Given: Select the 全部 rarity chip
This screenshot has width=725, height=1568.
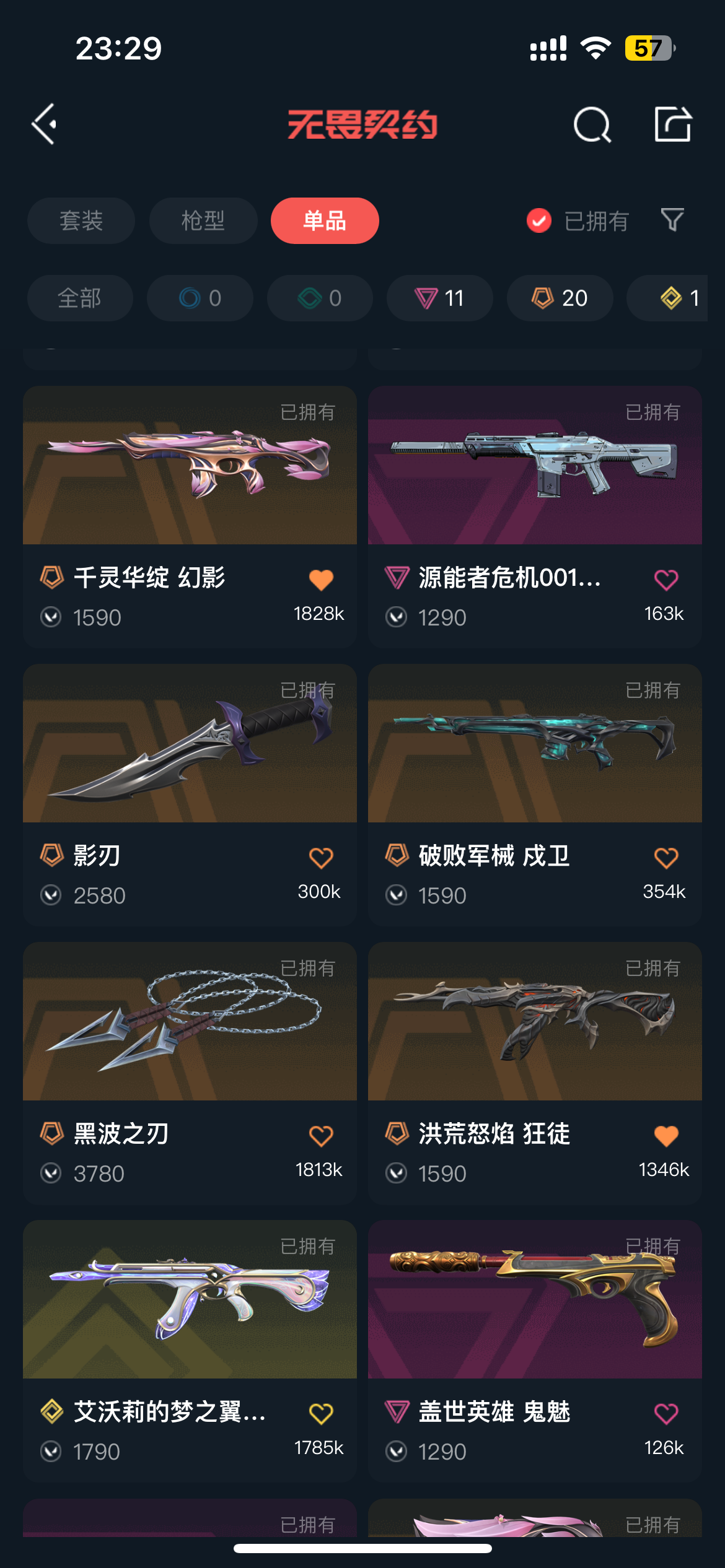Looking at the screenshot, I should pyautogui.click(x=80, y=298).
